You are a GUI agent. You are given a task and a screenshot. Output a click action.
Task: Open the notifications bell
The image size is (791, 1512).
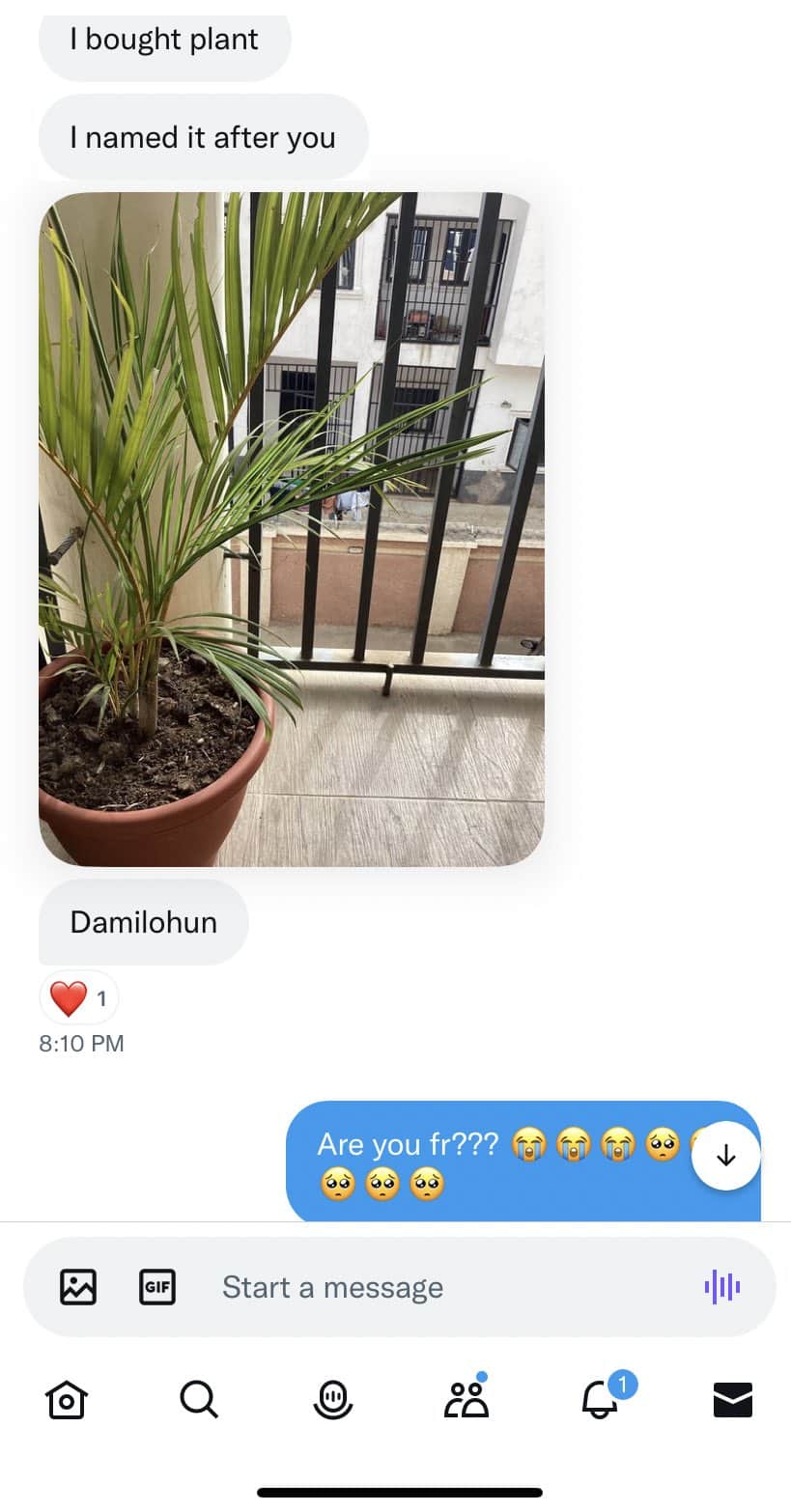pyautogui.click(x=600, y=1399)
